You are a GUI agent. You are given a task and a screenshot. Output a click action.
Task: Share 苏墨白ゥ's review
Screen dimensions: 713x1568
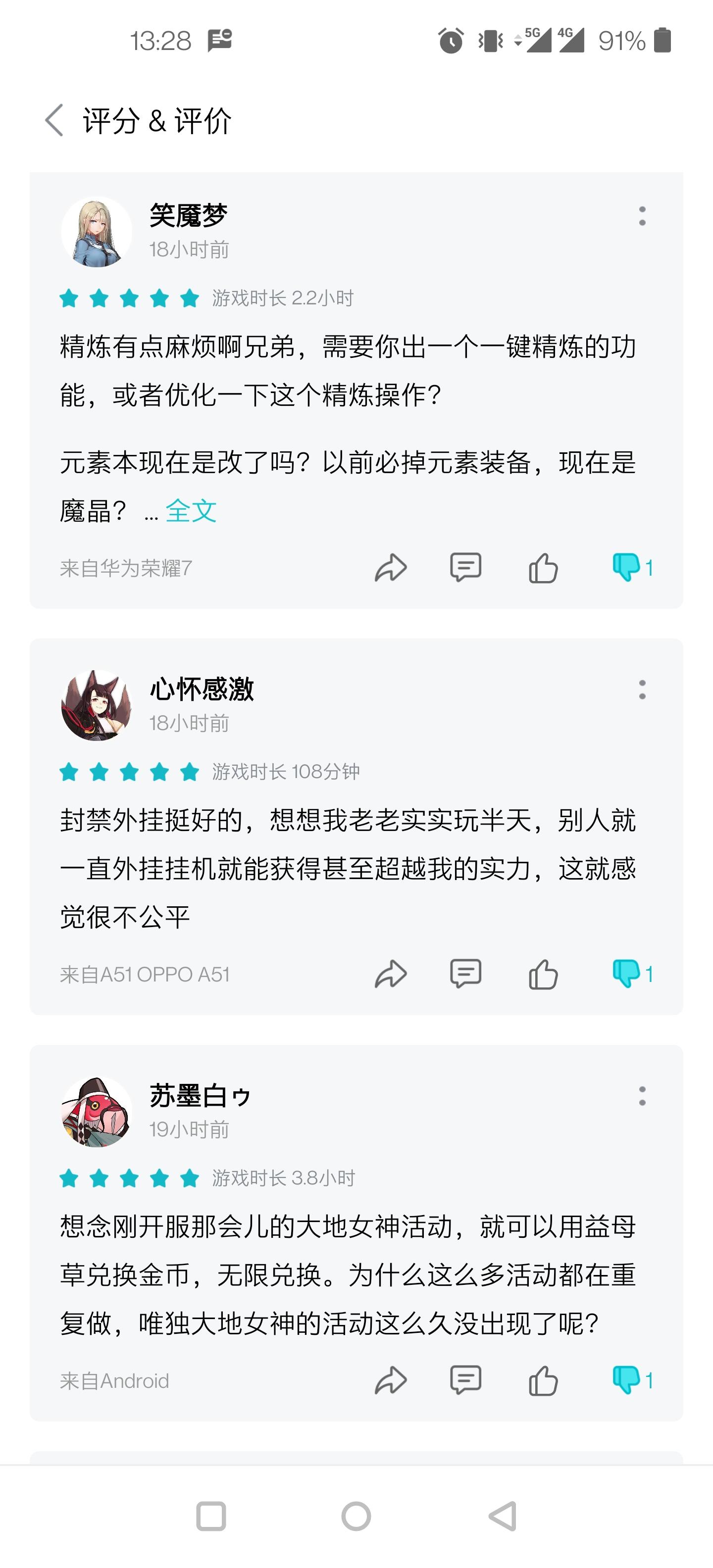point(390,1380)
